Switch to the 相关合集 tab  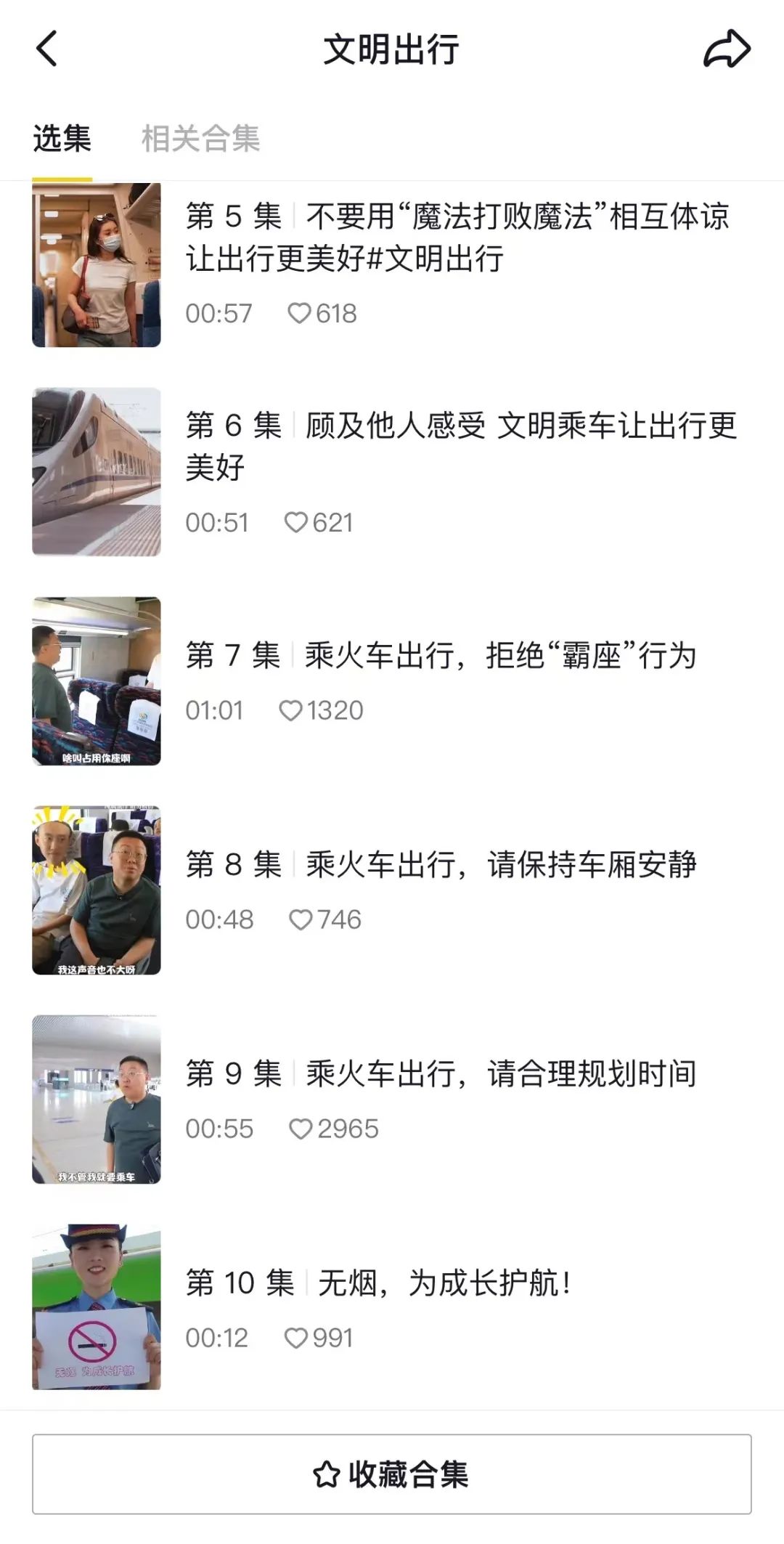tap(200, 139)
